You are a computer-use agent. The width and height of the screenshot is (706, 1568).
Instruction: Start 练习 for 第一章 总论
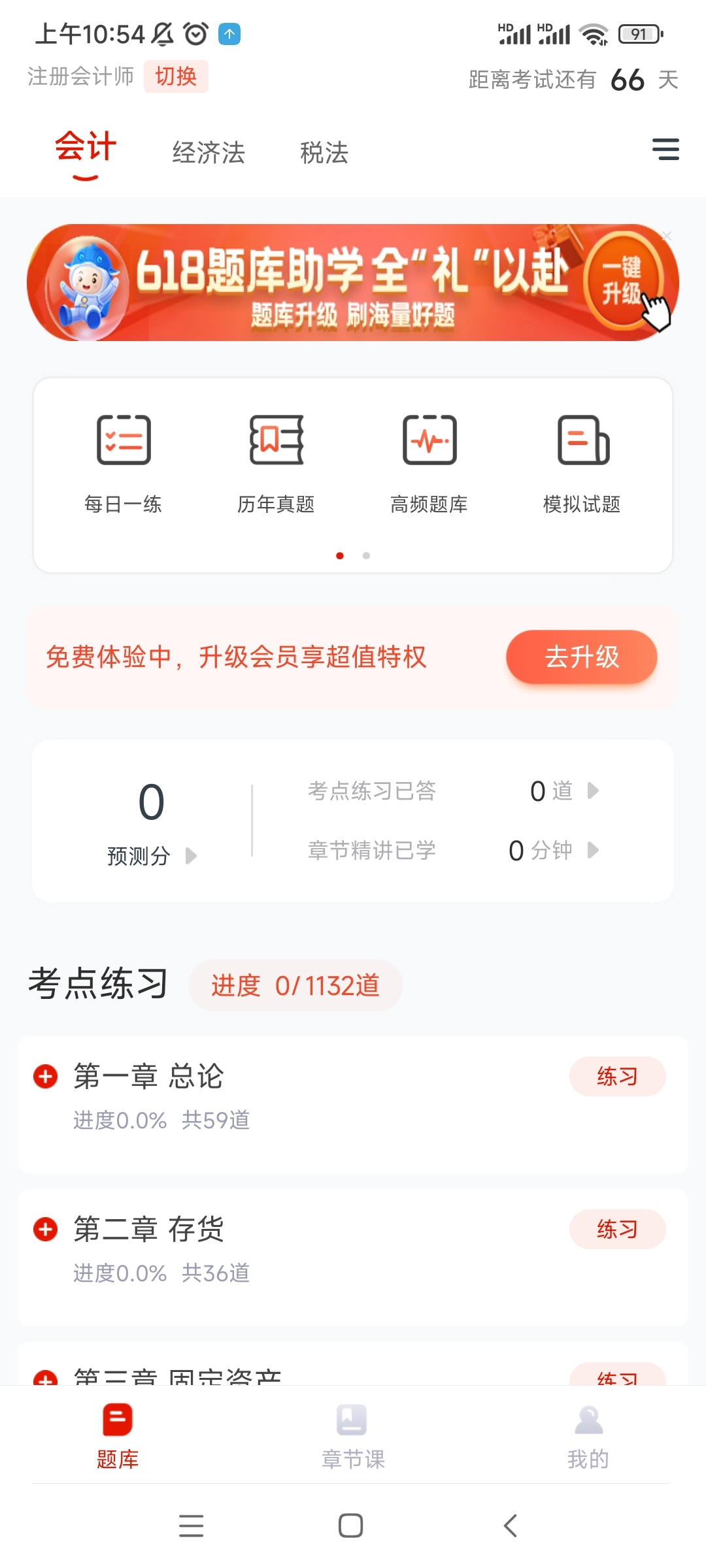(x=617, y=1076)
